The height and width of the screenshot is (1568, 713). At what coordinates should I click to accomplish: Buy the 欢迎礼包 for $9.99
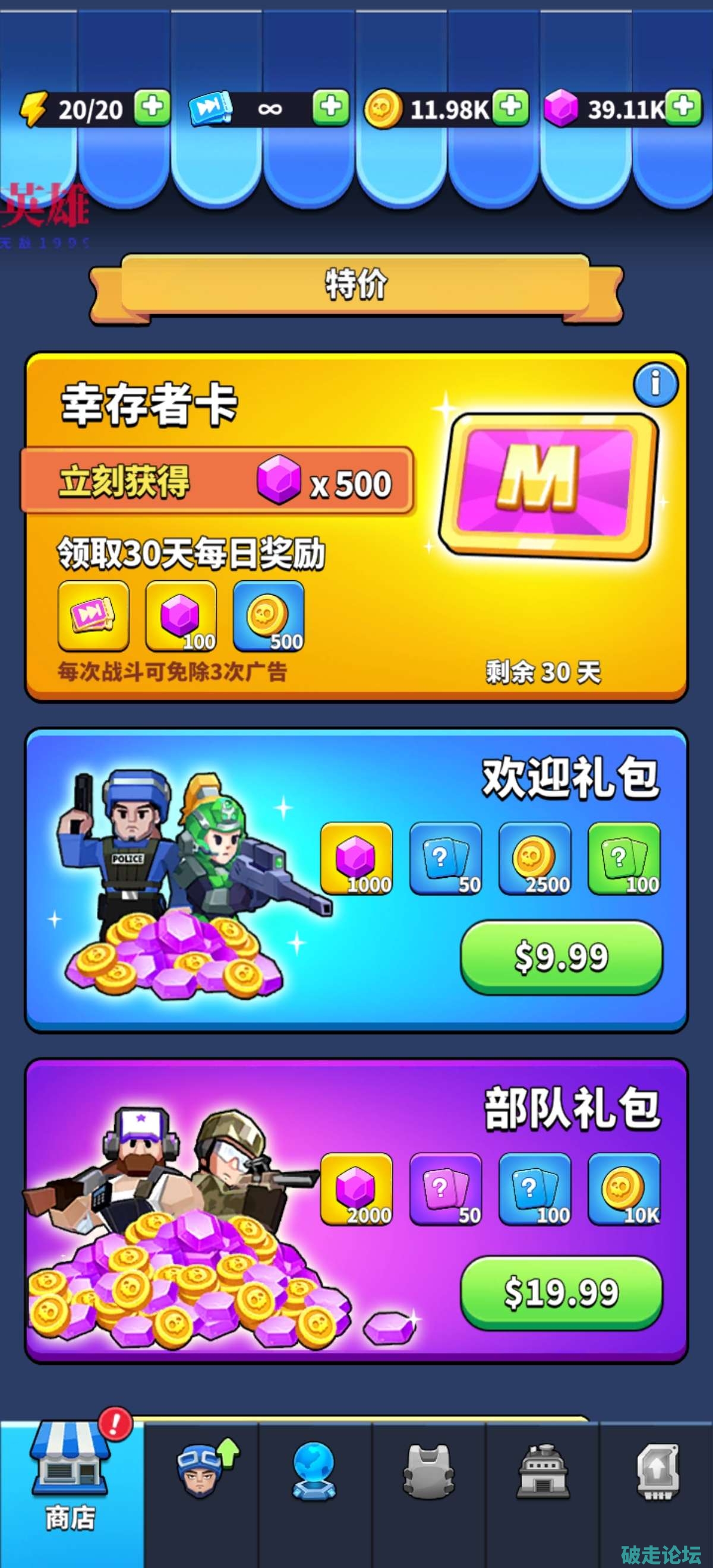561,956
